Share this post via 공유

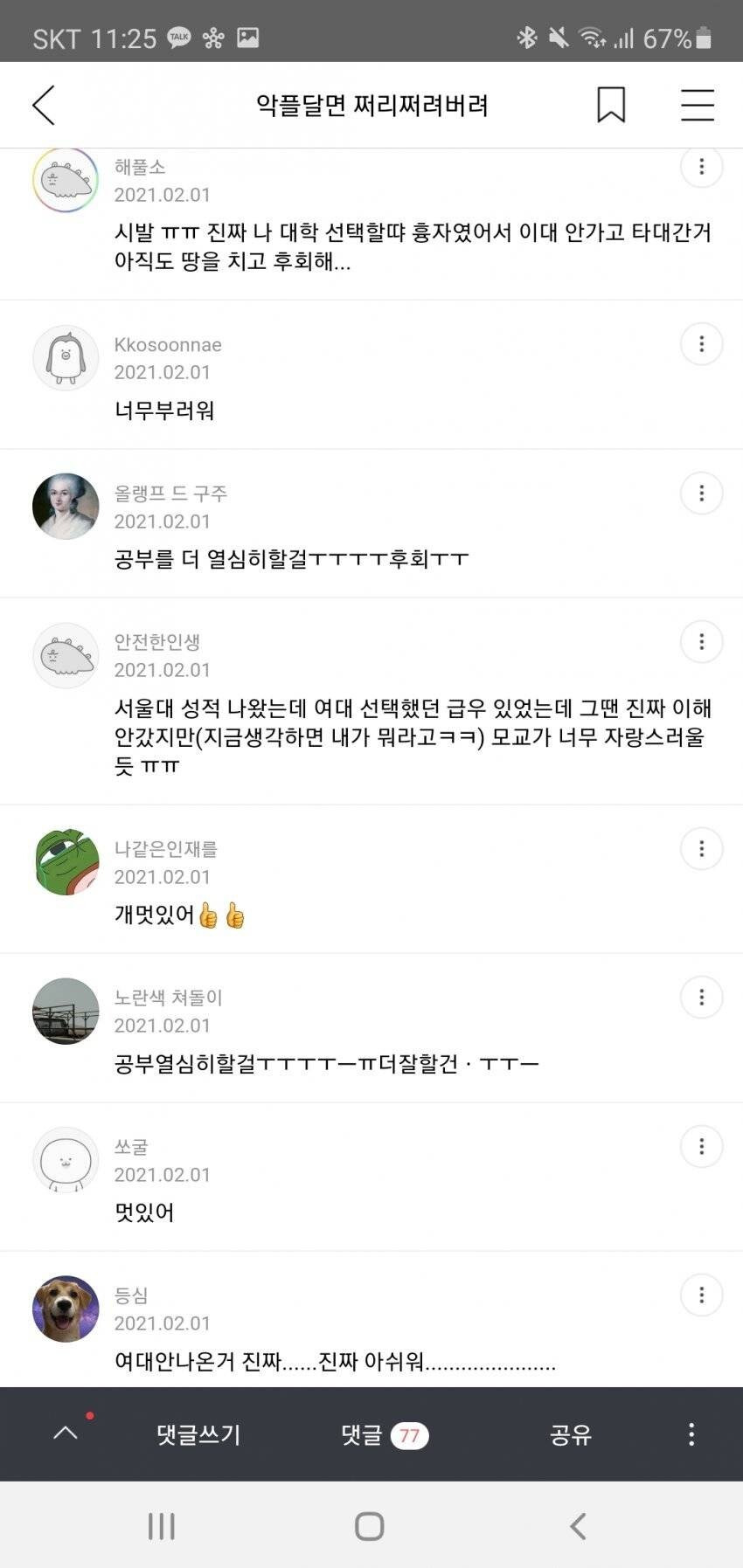571,1434
